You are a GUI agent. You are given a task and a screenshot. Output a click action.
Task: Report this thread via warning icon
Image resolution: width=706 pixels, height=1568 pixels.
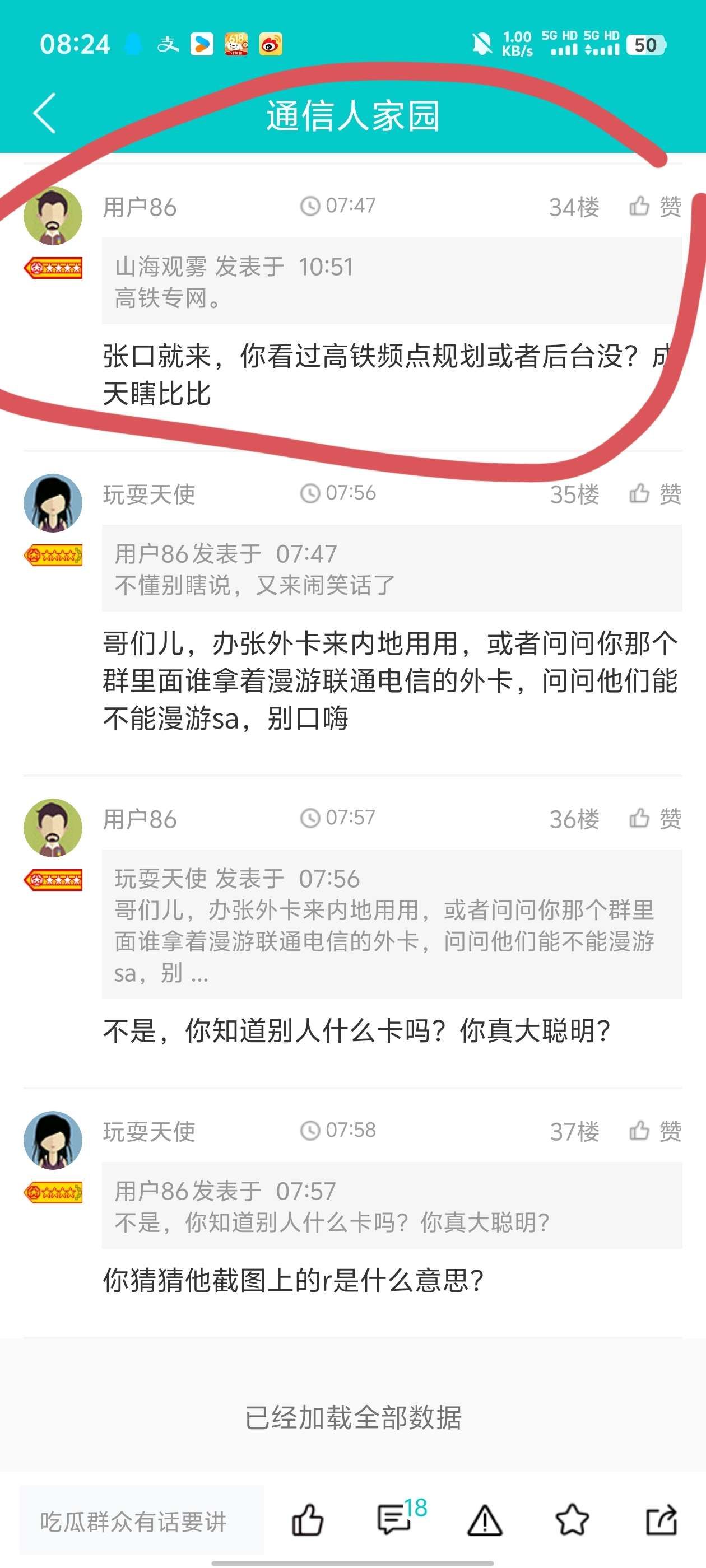[x=485, y=1520]
